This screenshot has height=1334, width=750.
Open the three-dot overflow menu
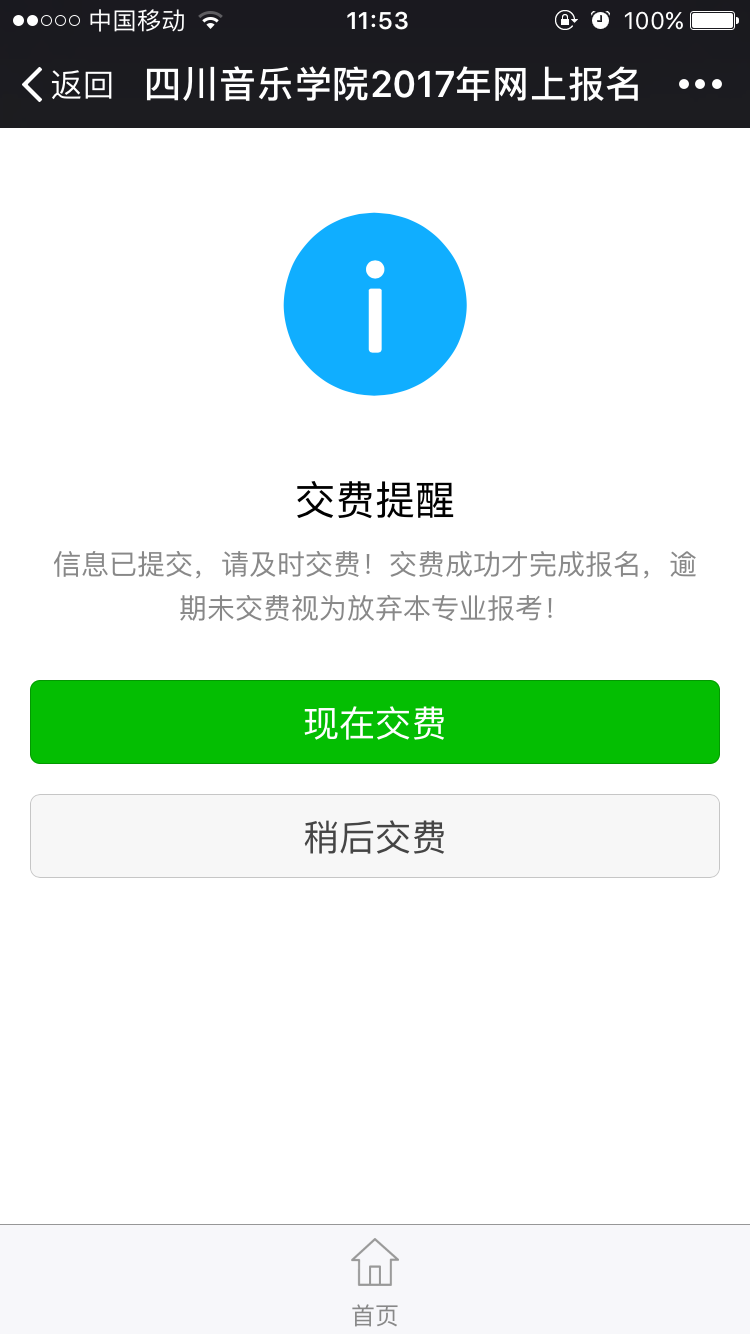[x=700, y=85]
